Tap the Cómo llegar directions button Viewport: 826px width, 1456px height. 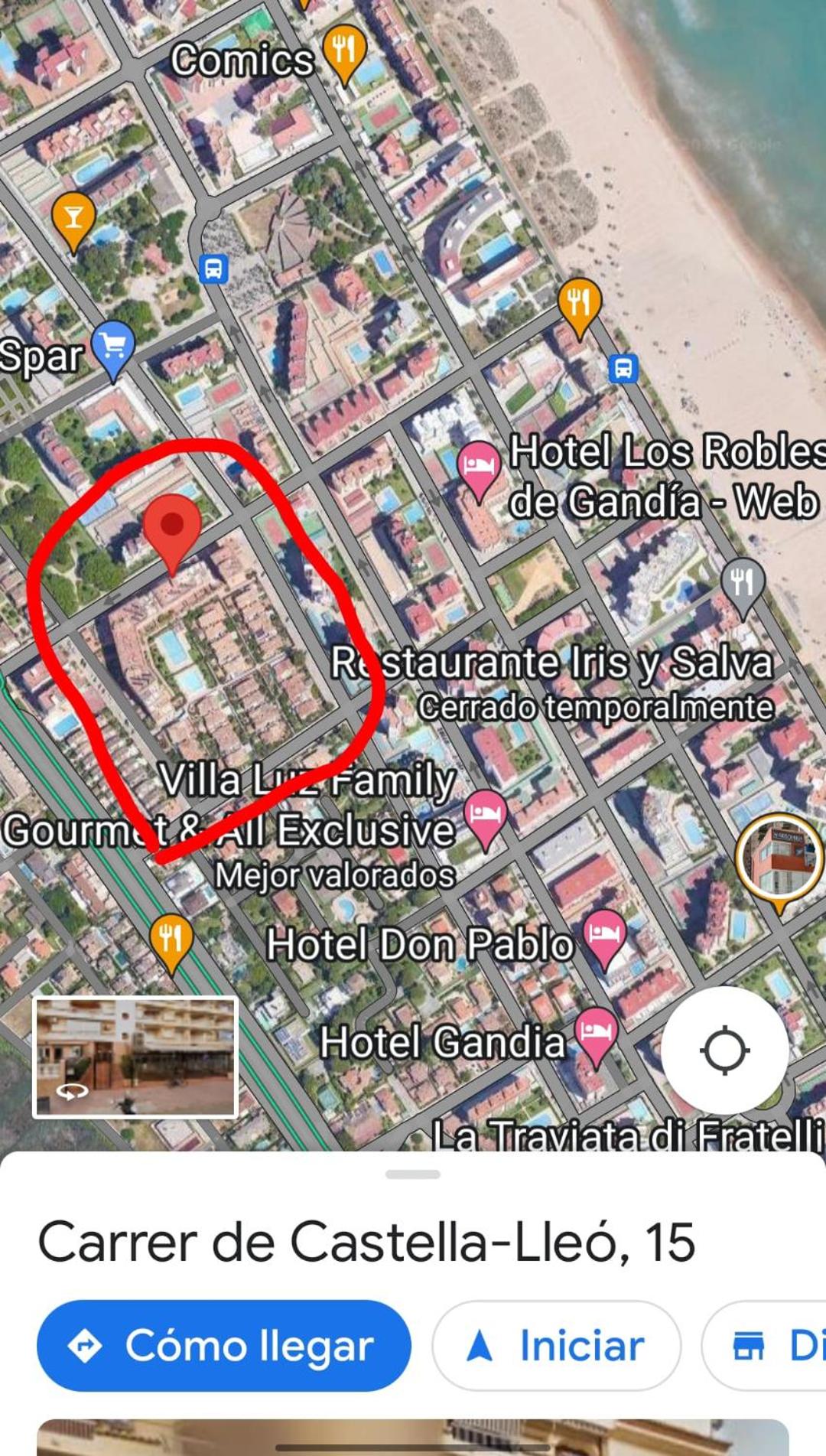pyautogui.click(x=223, y=1345)
